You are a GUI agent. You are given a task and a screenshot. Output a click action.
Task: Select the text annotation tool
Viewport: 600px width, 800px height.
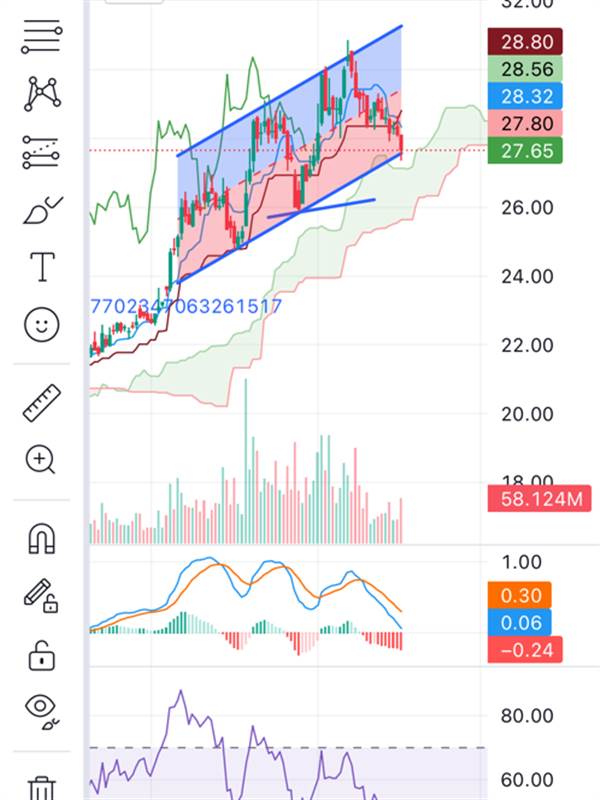pyautogui.click(x=41, y=267)
